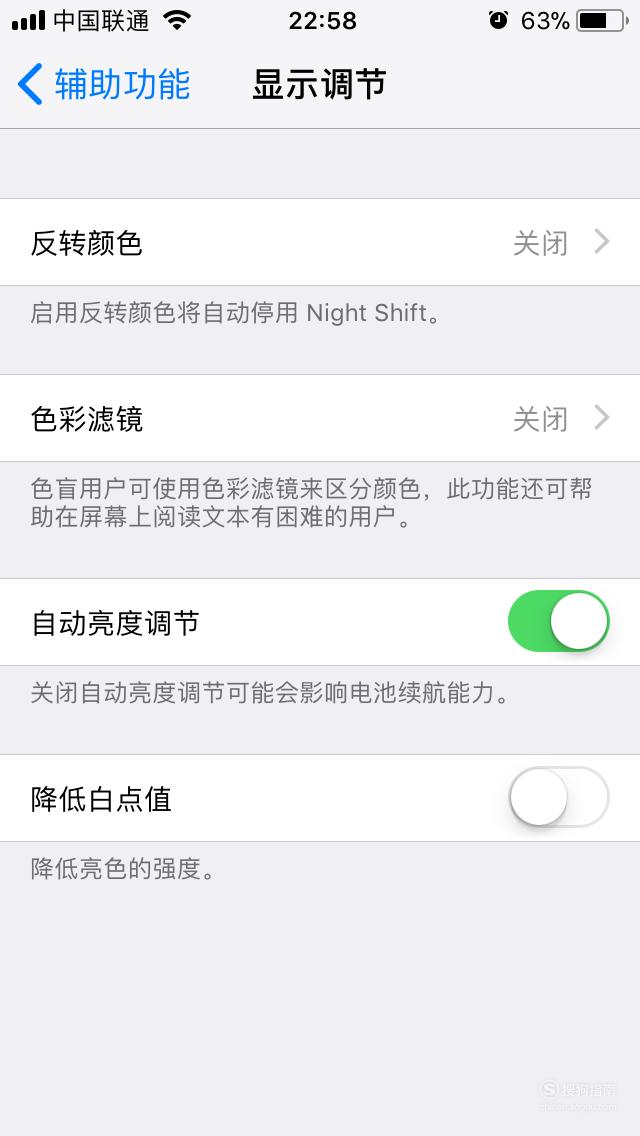This screenshot has width=640, height=1136.
Task: Enable 降低白点值
Action: (x=559, y=797)
